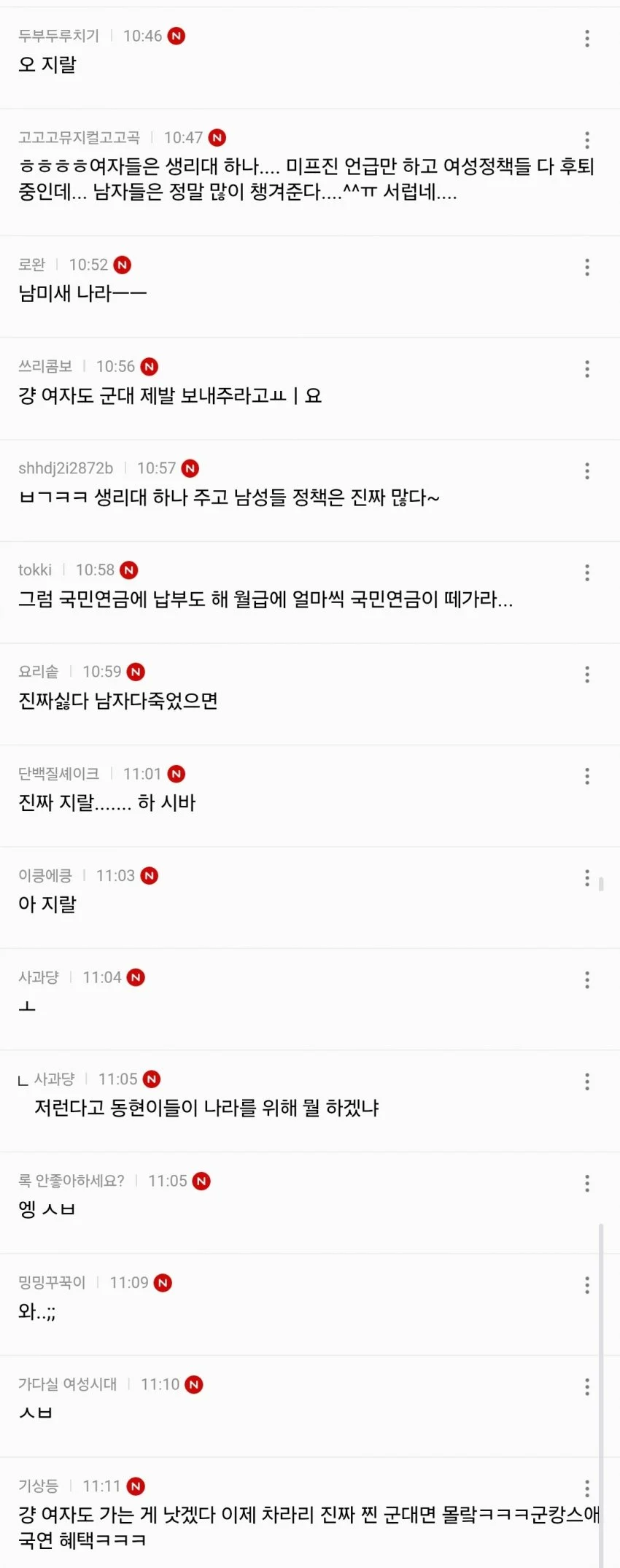The image size is (620, 1568).
Task: Open the kebab menu for 단백질셰이크's comment
Action: point(587,776)
